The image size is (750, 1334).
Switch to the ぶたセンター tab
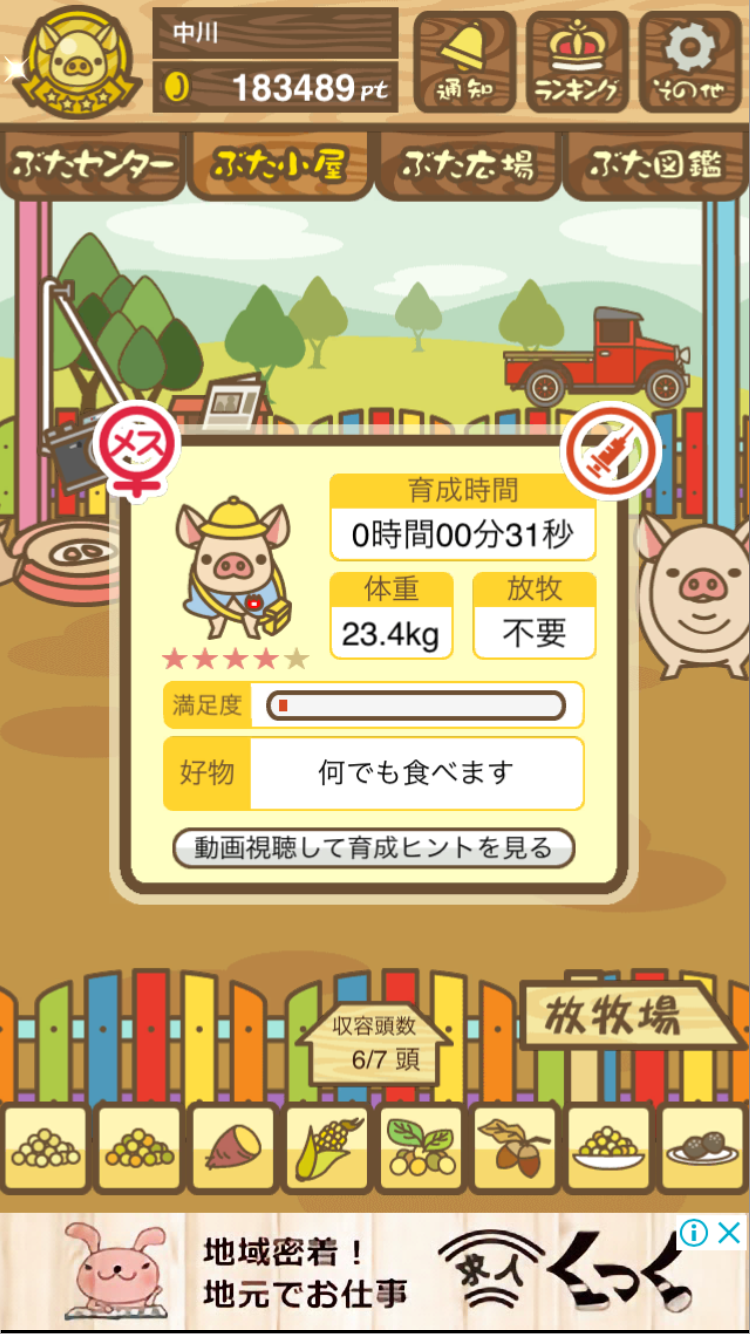[x=94, y=165]
